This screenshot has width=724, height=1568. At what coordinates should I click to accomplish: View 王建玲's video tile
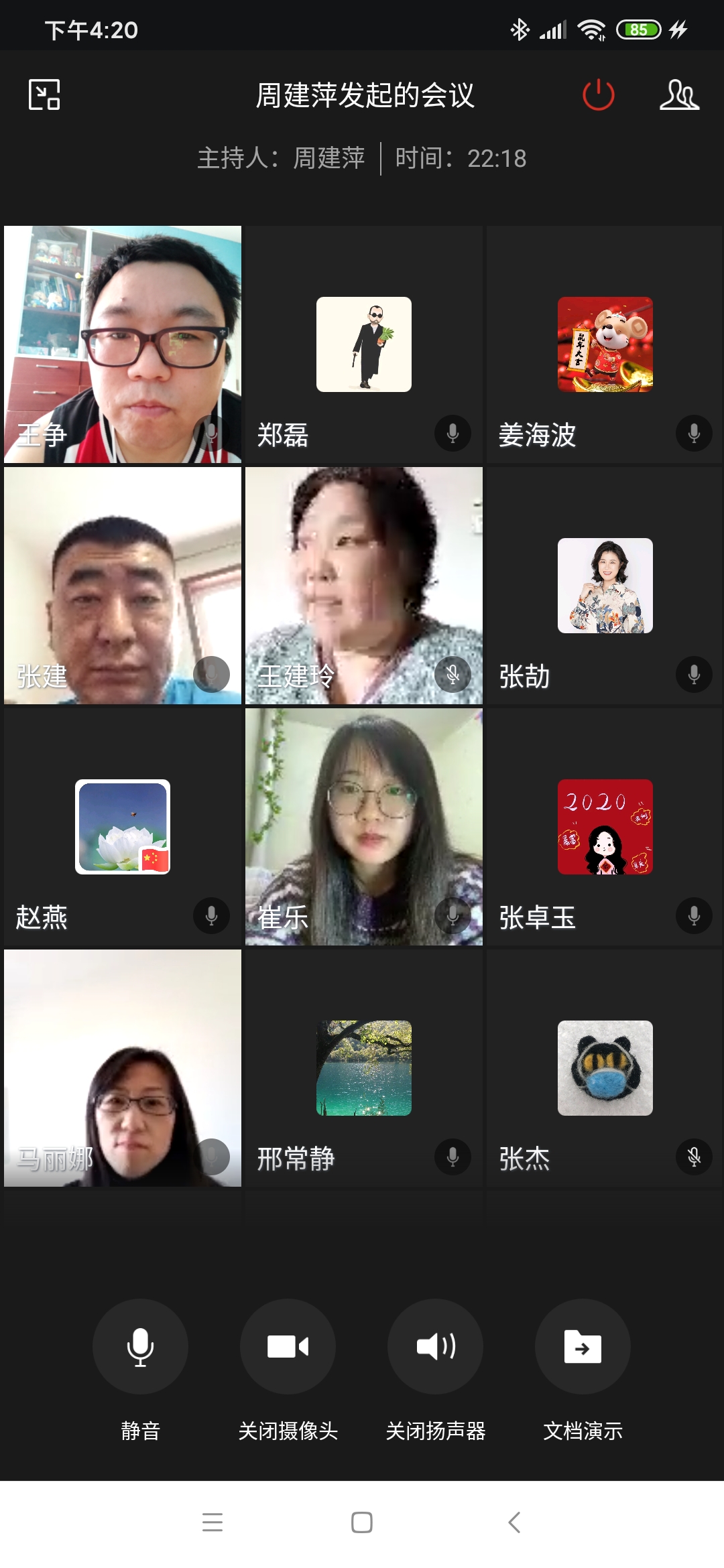tap(364, 586)
